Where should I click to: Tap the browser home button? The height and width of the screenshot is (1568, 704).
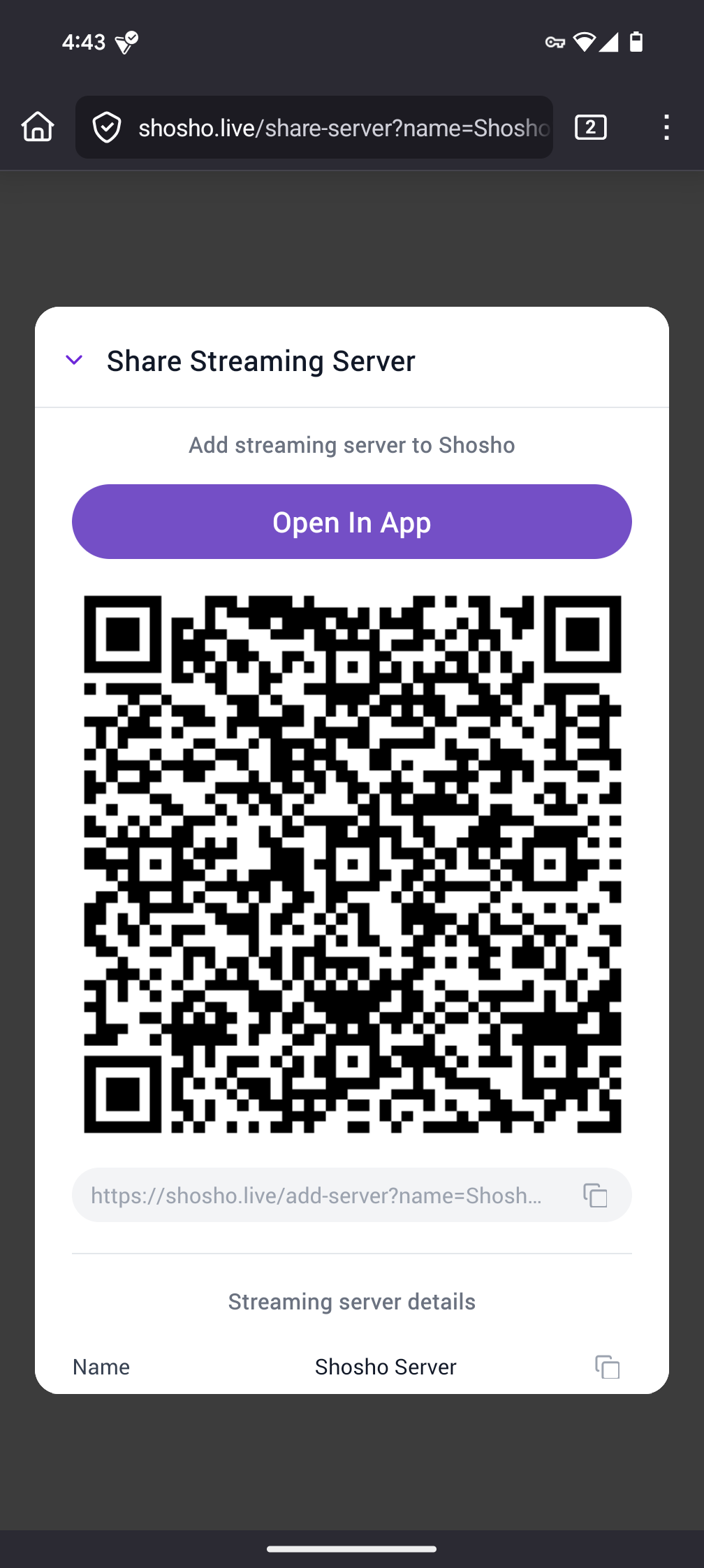pos(38,127)
